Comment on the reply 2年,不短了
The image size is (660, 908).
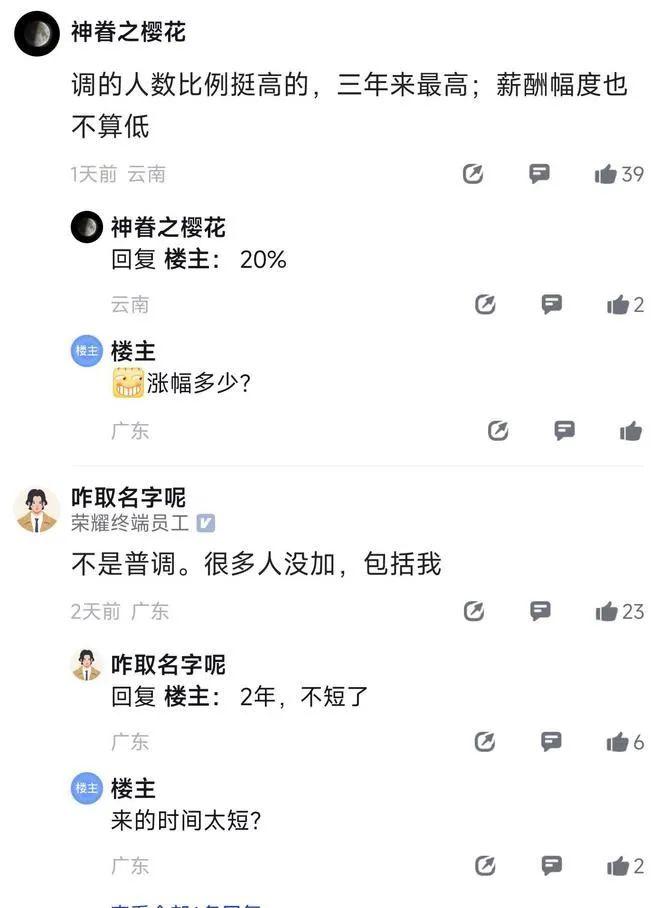552,742
